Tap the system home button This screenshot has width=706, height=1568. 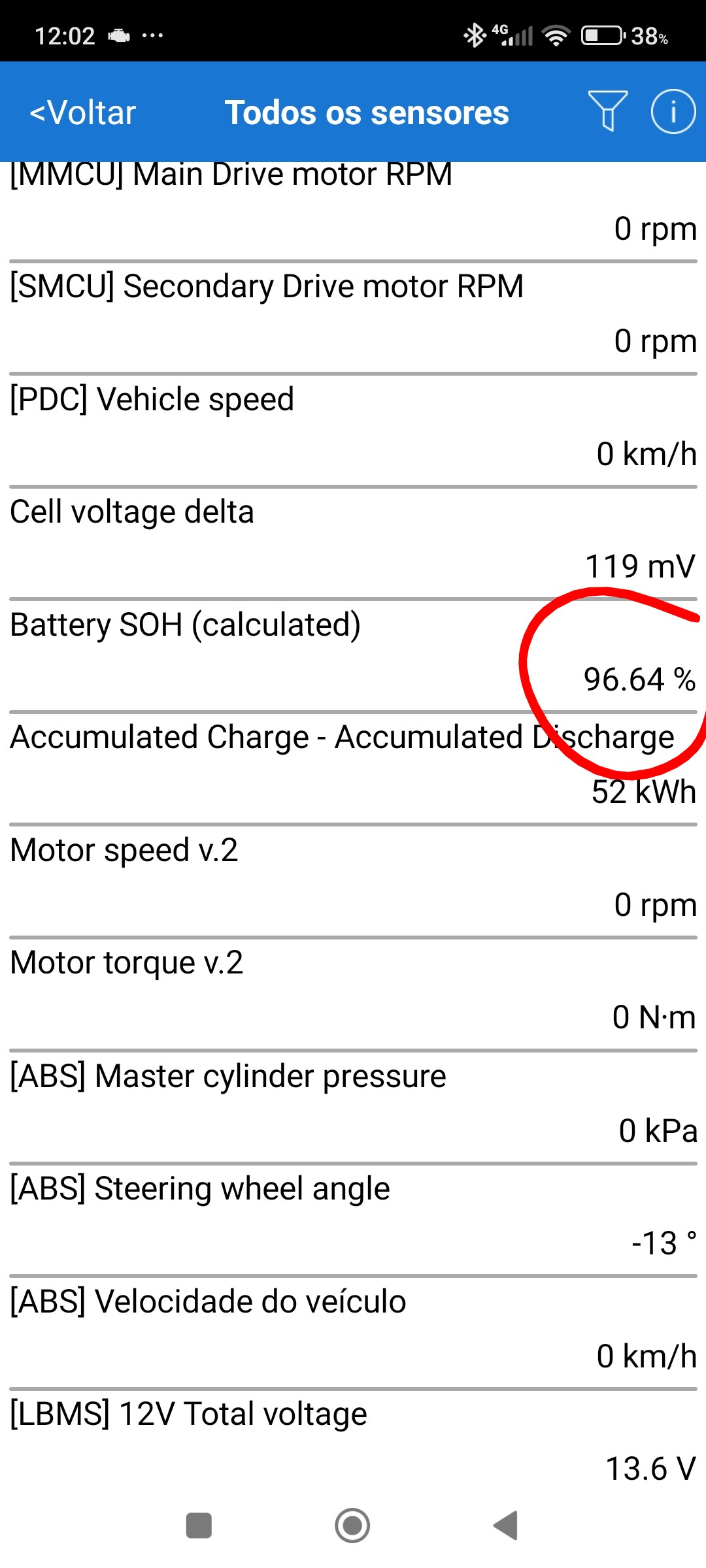352,1526
